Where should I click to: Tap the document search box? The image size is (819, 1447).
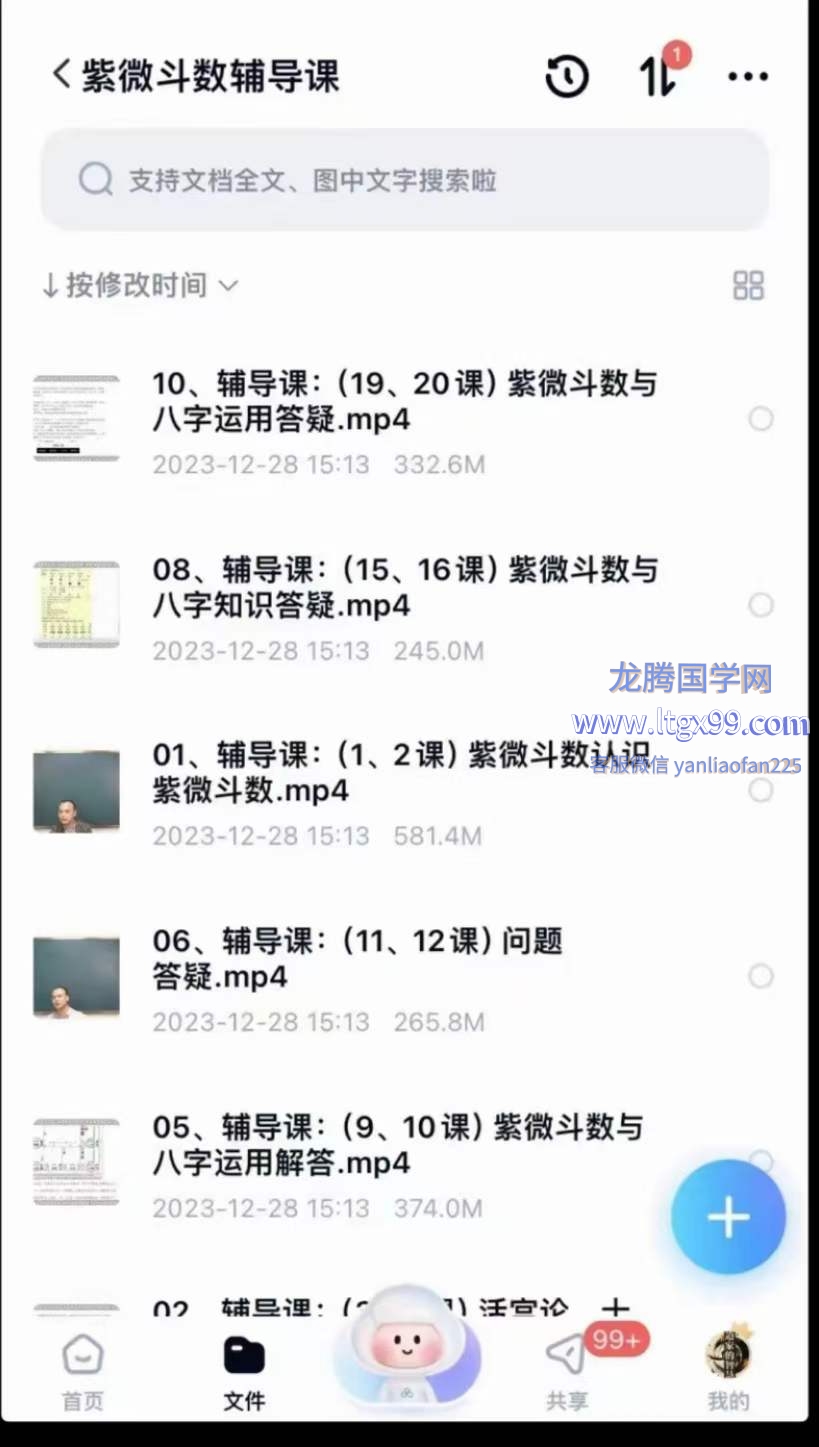pyautogui.click(x=404, y=181)
